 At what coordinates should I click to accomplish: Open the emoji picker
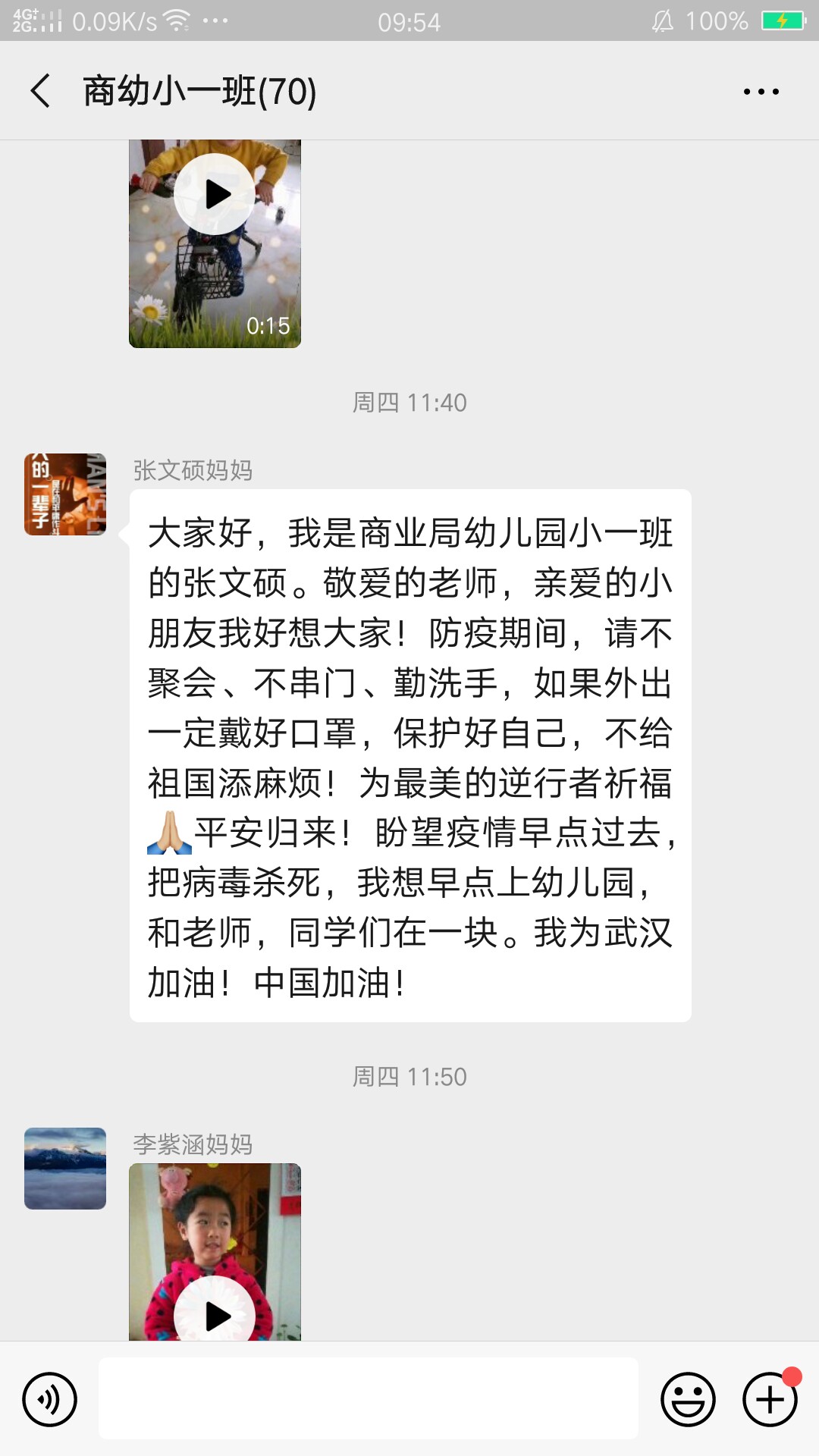pyautogui.click(x=688, y=1399)
